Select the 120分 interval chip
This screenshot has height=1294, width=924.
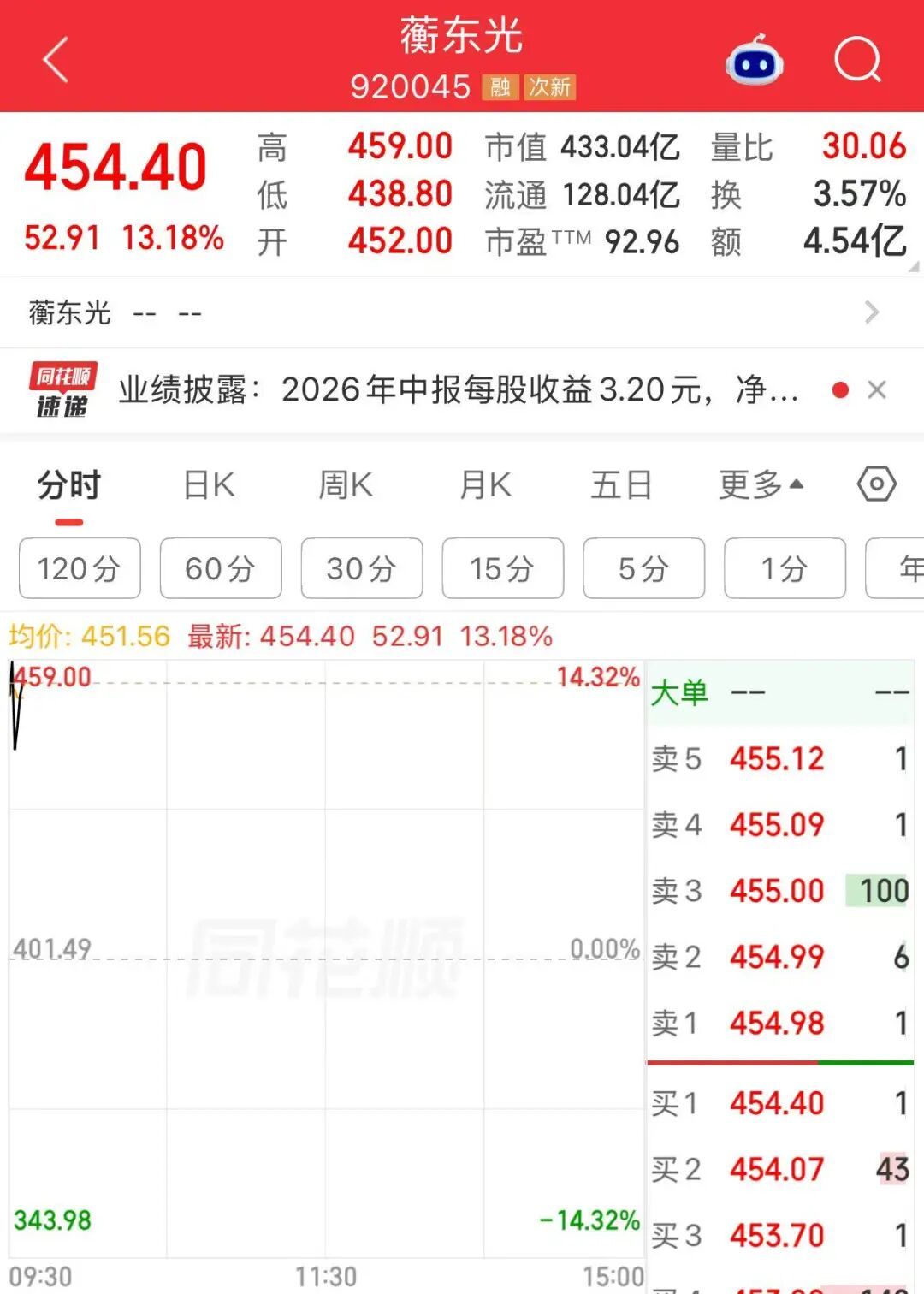[x=80, y=568]
